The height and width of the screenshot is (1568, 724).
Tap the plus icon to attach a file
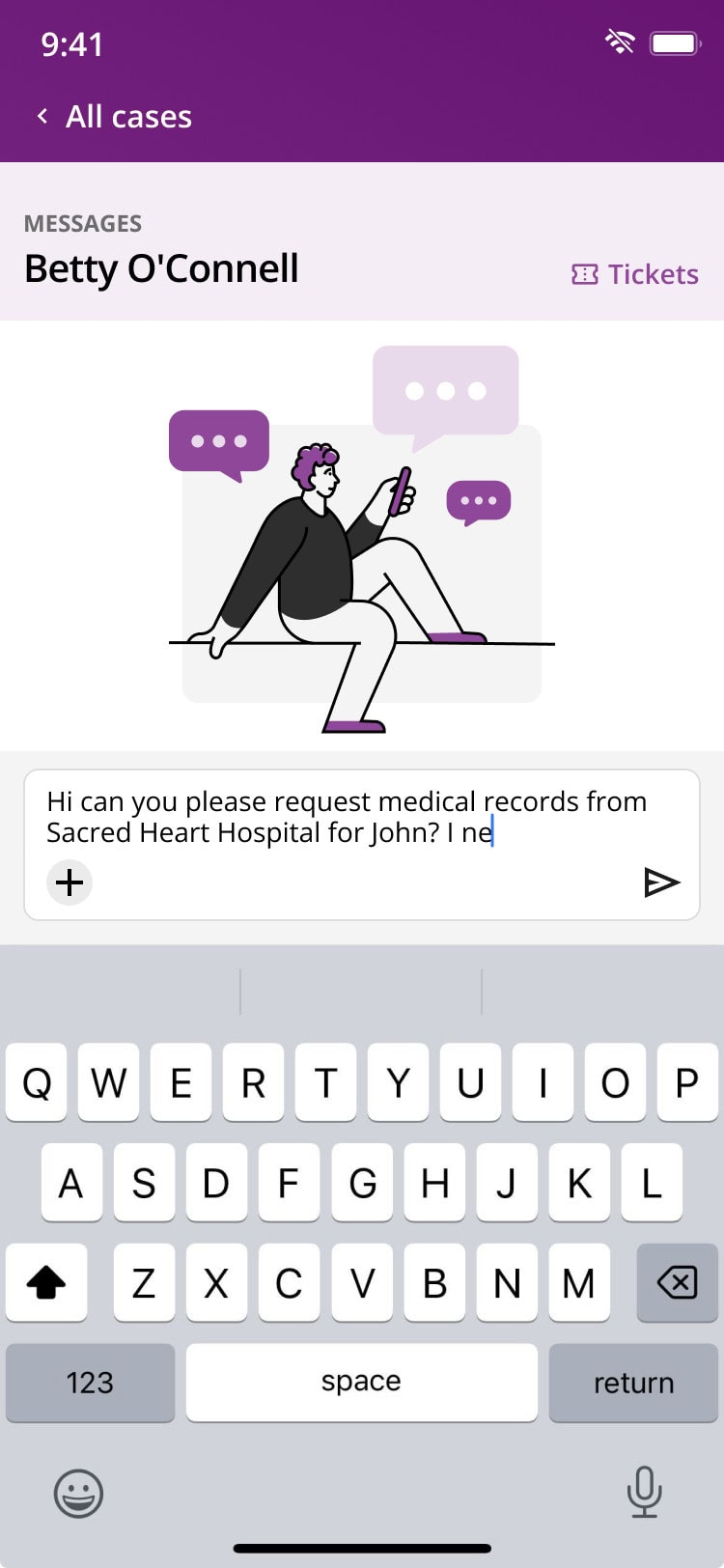pos(70,882)
